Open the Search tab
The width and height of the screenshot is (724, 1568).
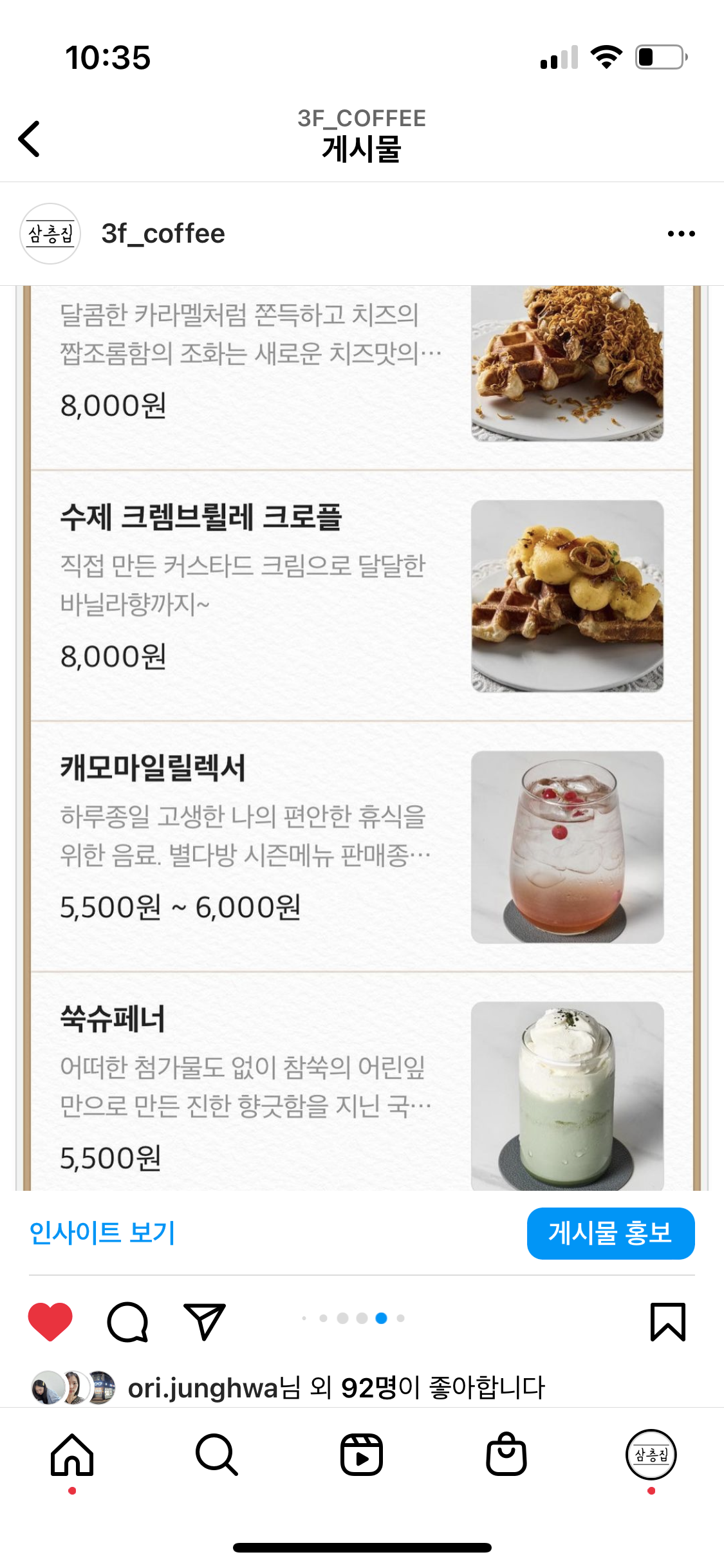coord(217,1455)
